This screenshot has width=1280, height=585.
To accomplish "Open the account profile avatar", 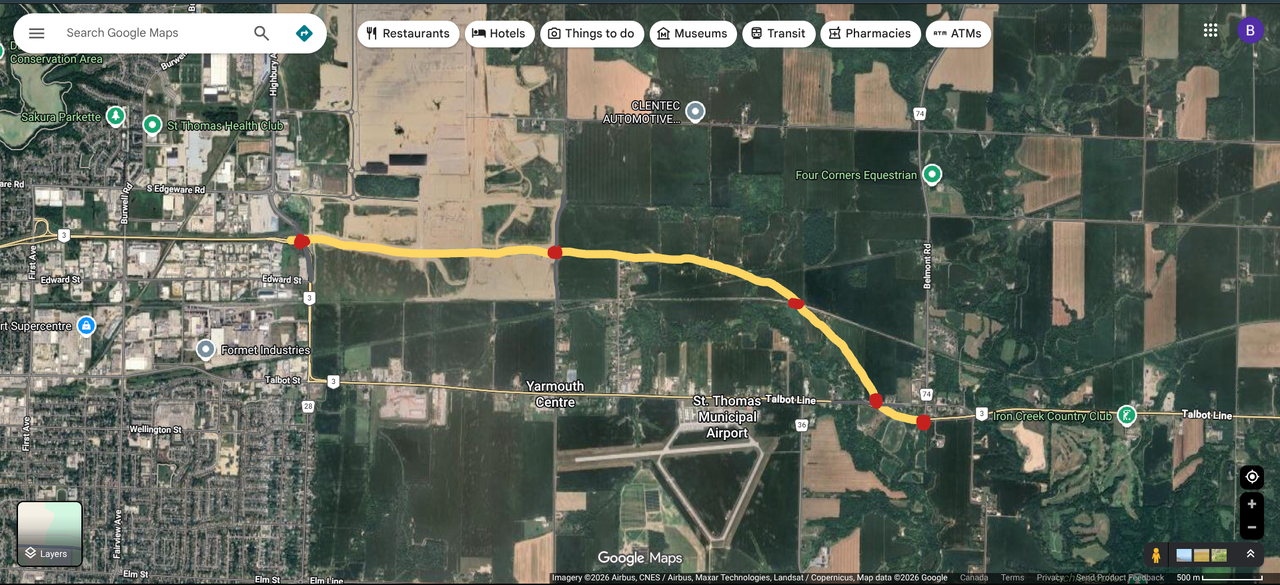I will 1250,30.
